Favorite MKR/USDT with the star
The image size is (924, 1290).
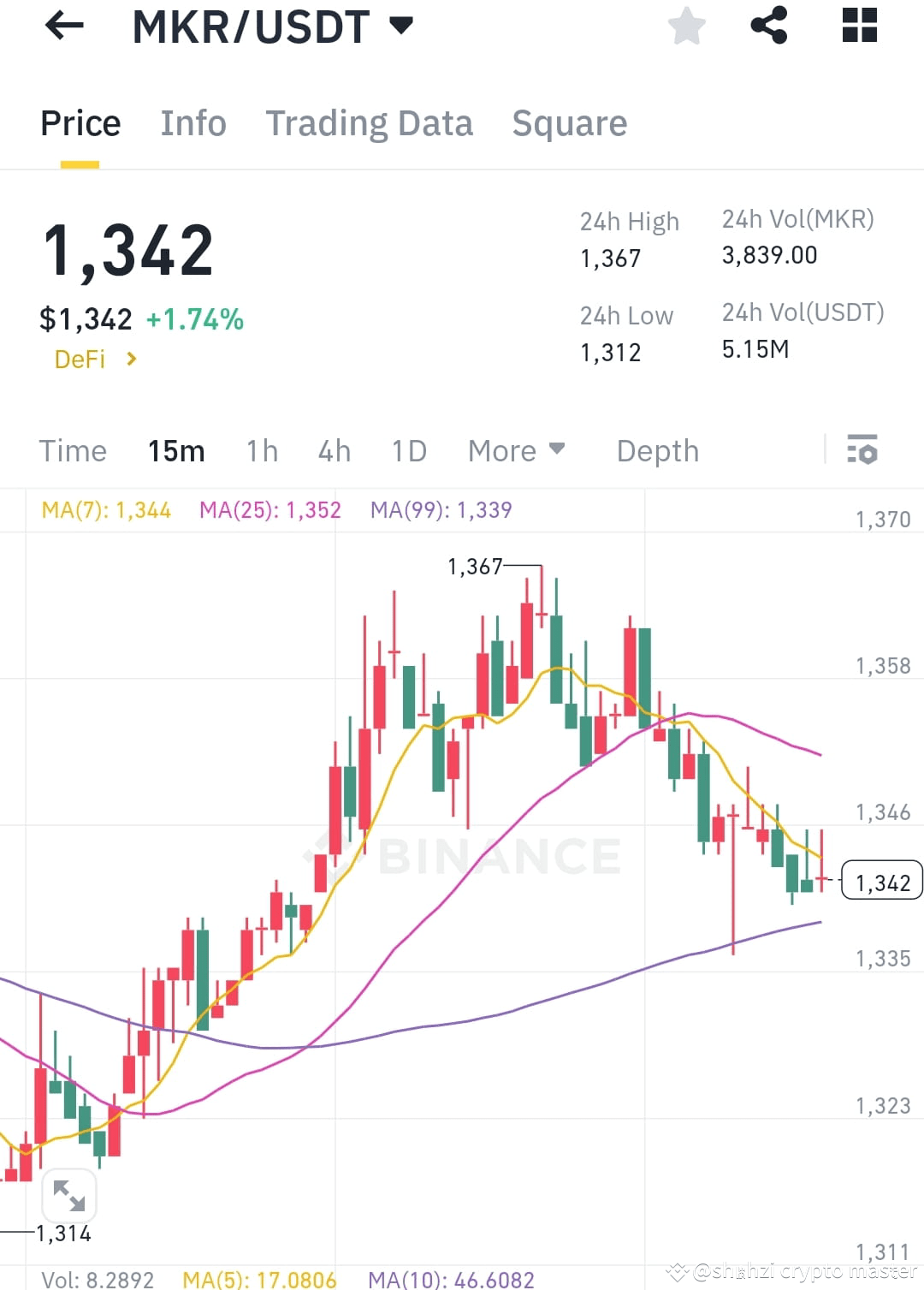point(687,26)
